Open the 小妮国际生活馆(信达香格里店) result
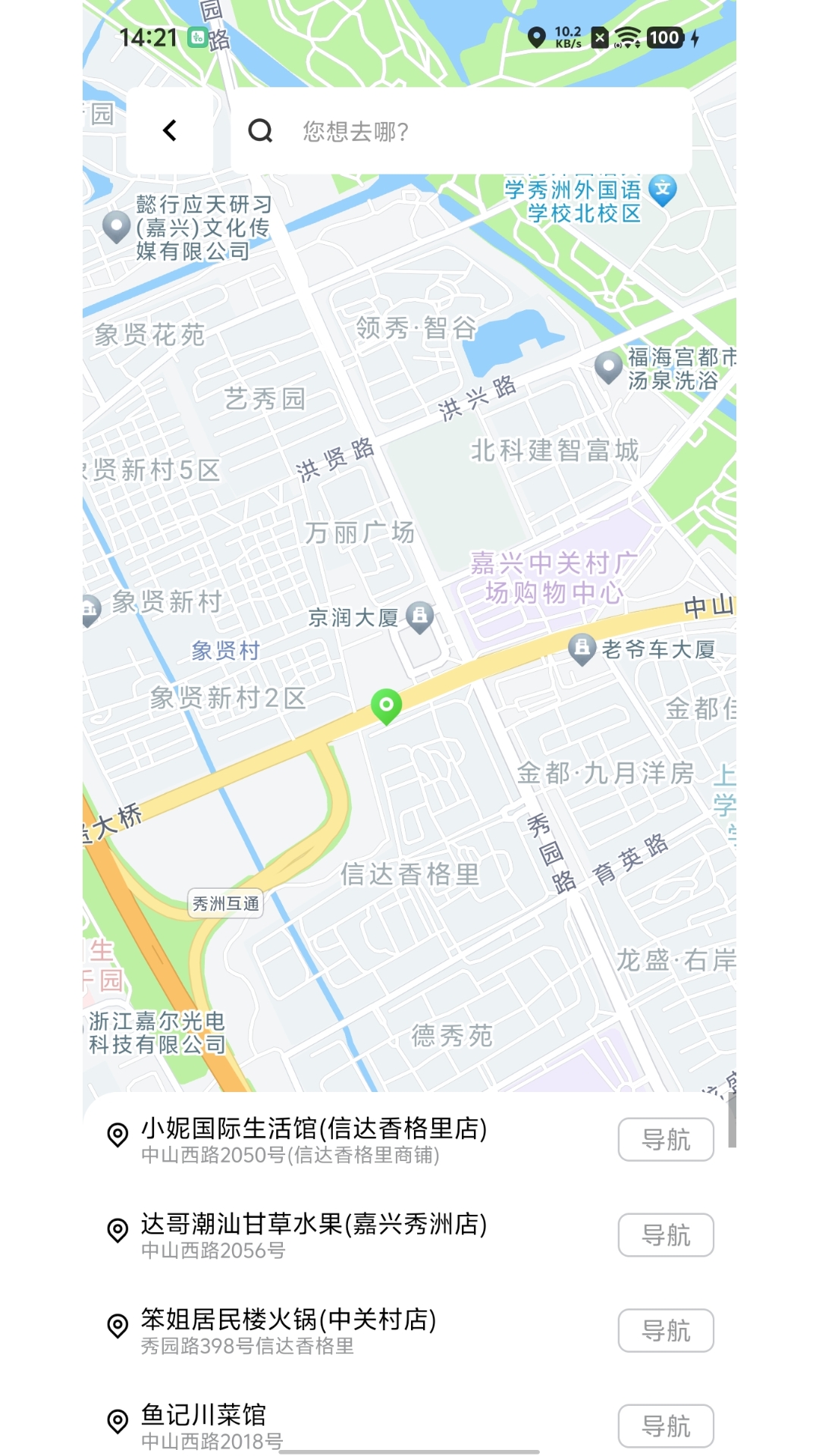The width and height of the screenshot is (819, 1456). 313,1139
